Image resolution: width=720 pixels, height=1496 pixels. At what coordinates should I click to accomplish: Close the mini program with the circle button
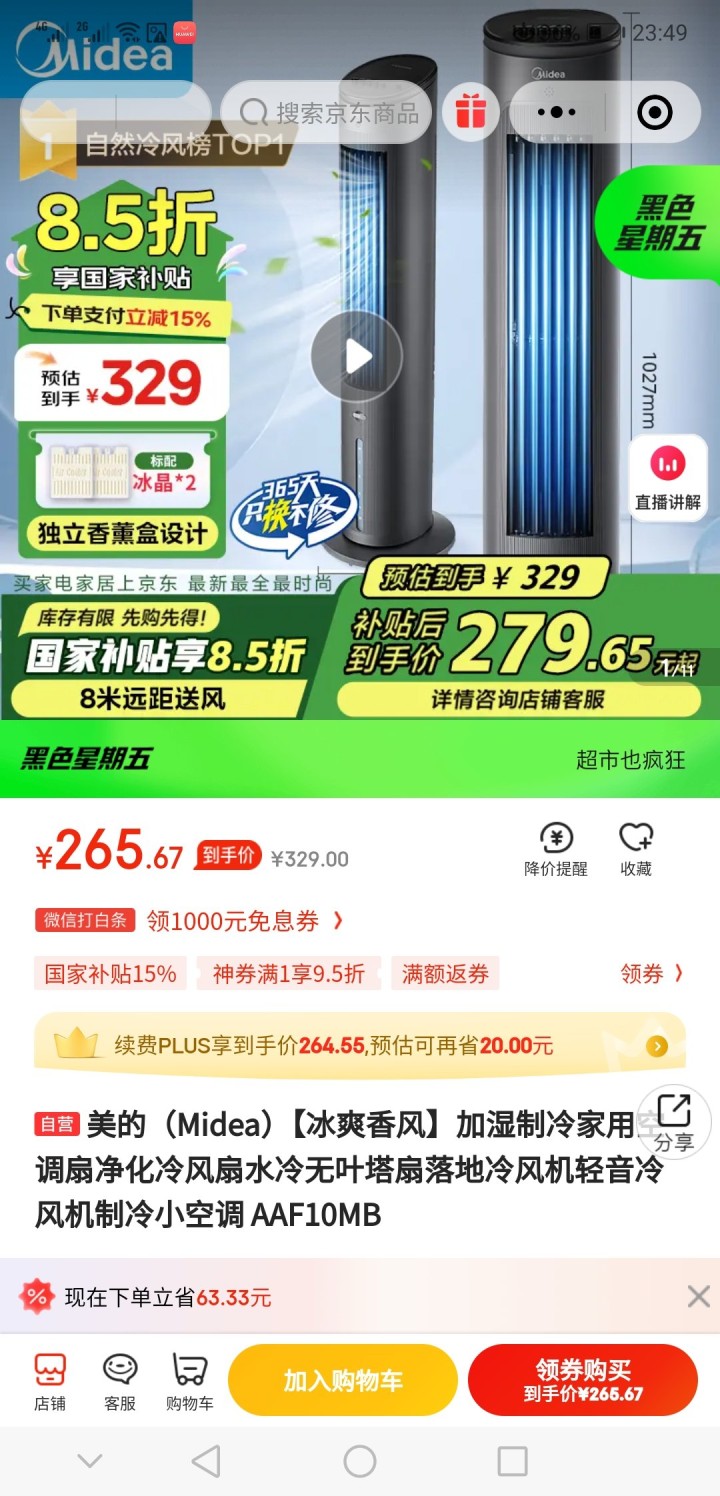655,112
